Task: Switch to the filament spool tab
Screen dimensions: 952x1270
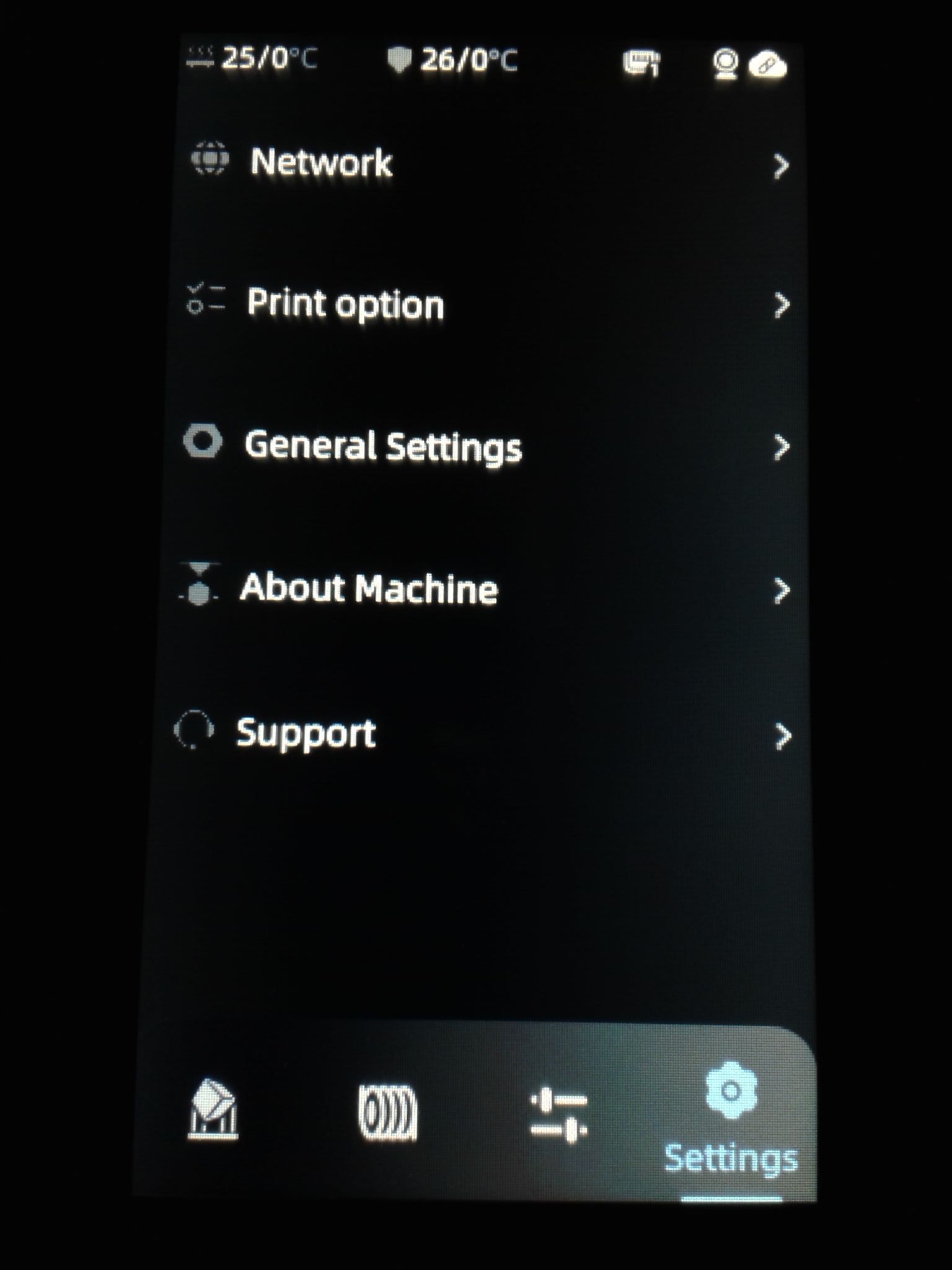Action: click(x=387, y=1112)
